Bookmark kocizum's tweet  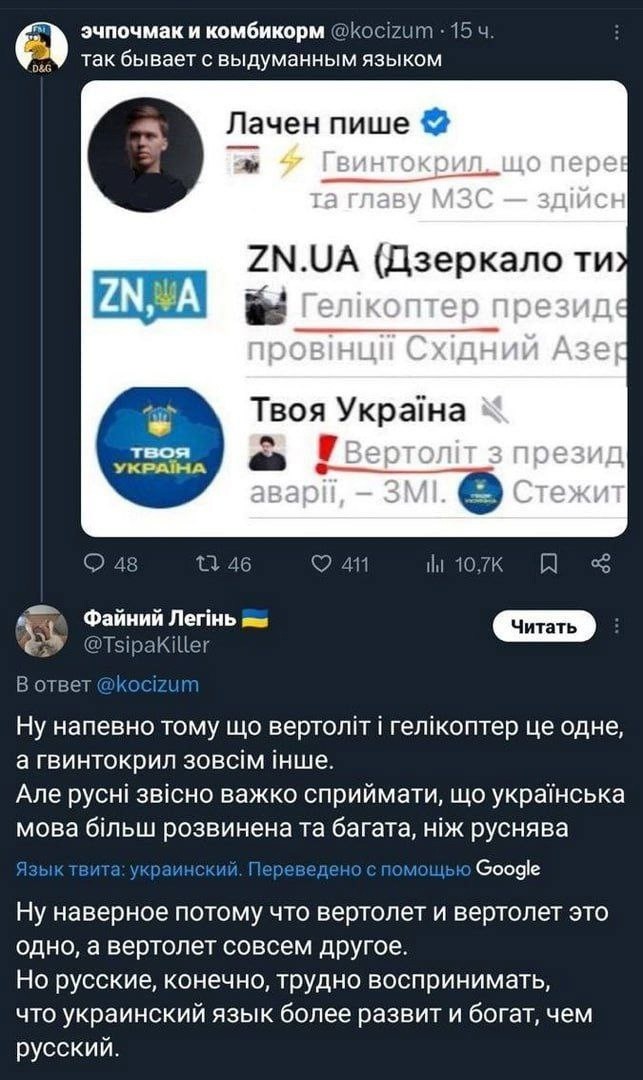pos(549,565)
